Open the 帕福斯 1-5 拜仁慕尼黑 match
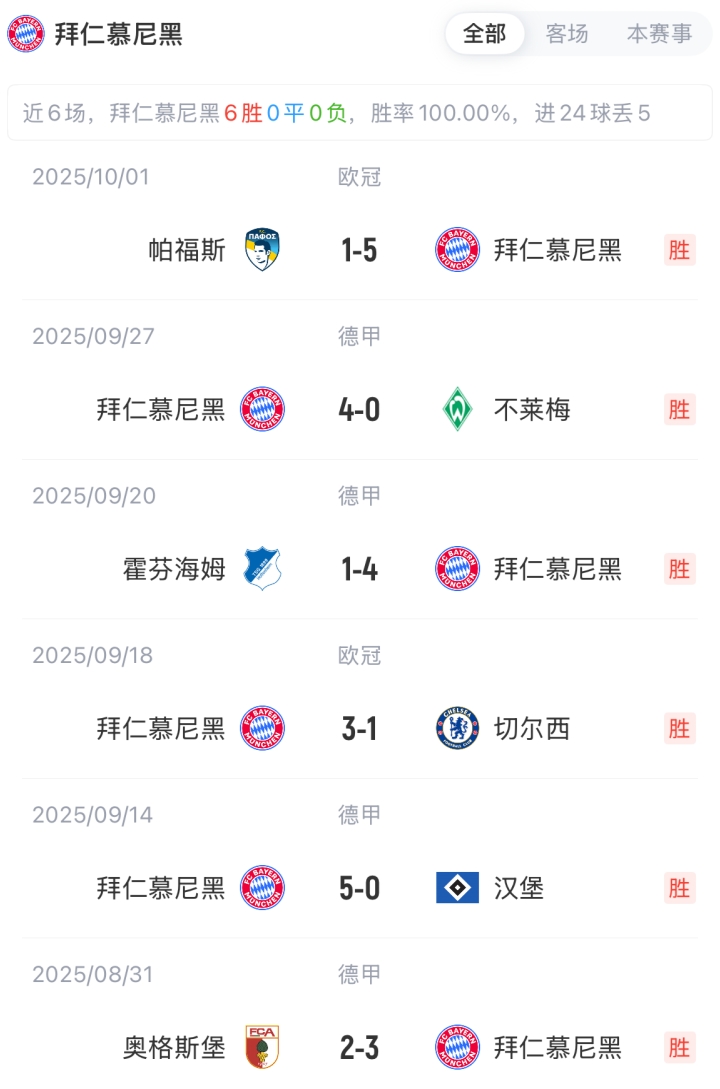The height and width of the screenshot is (1089, 720). 359,249
